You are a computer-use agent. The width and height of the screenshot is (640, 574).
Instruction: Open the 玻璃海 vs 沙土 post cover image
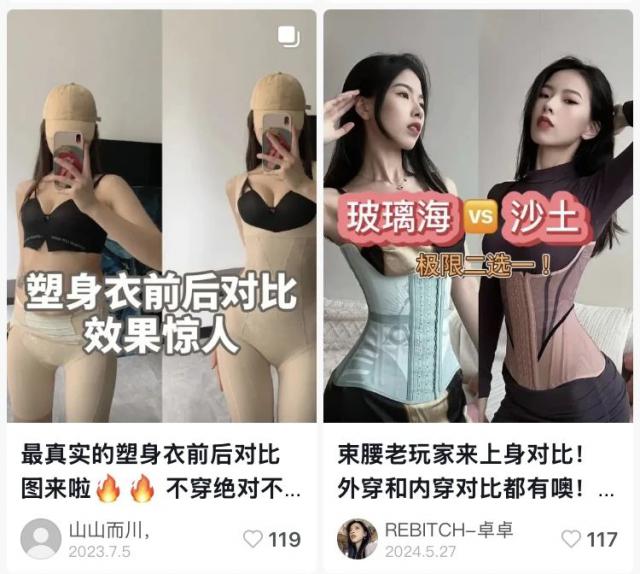click(x=478, y=215)
